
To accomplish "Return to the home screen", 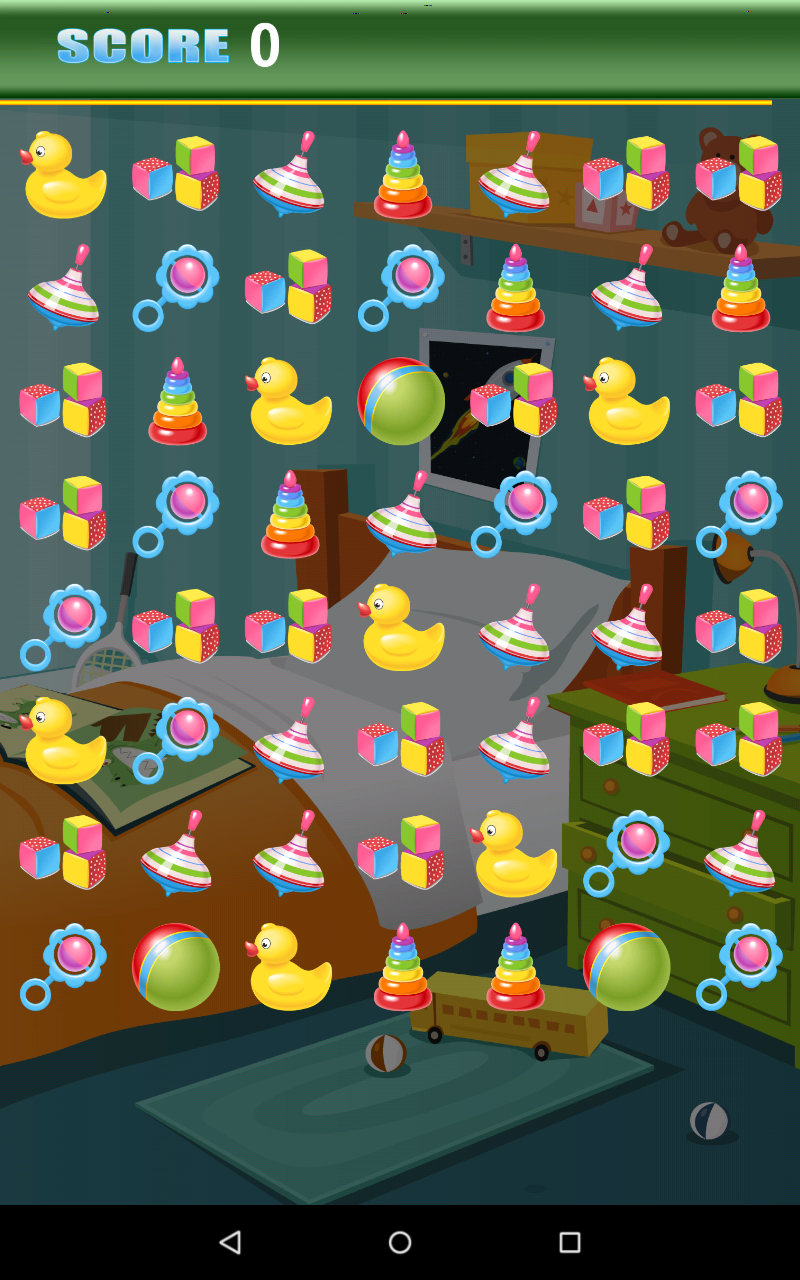I will [400, 1242].
